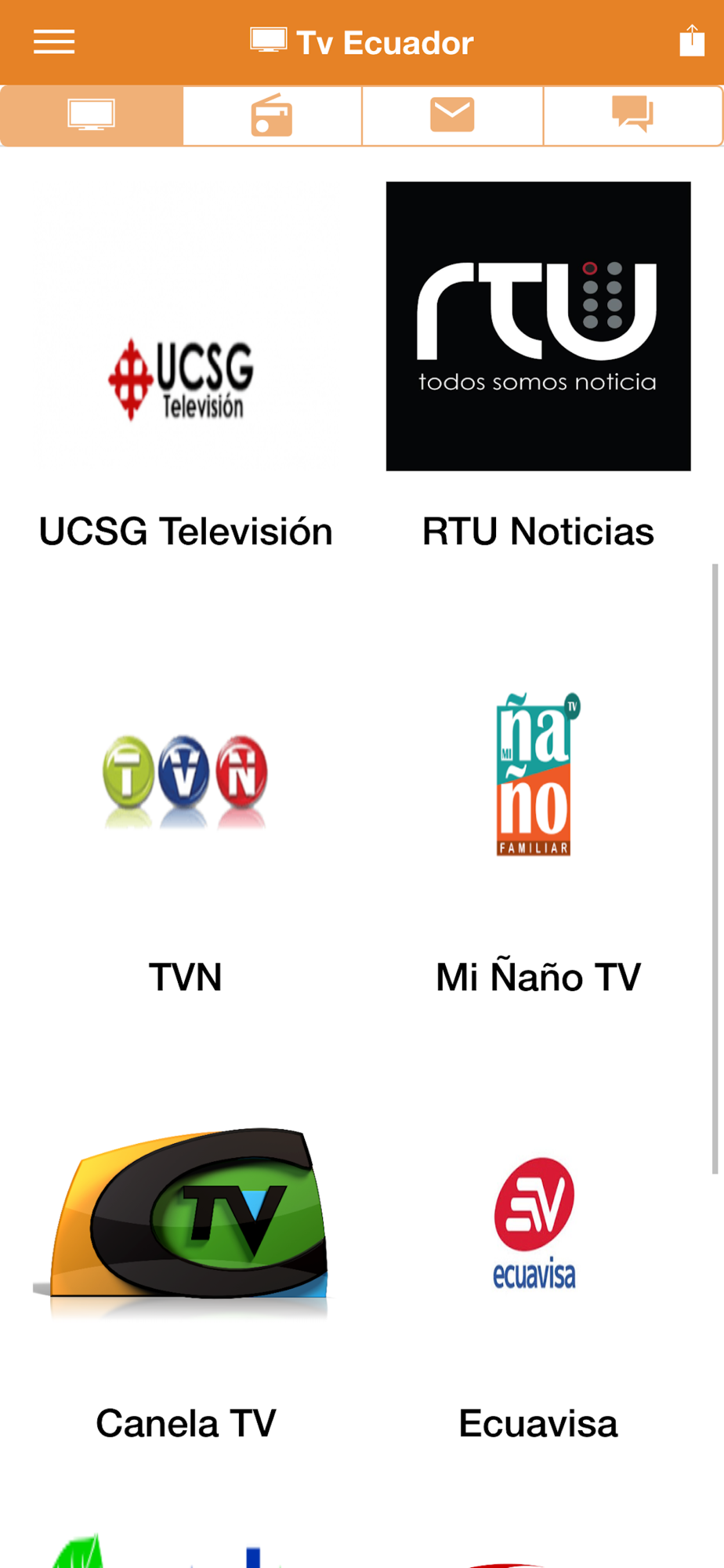Screen dimensions: 724x1568
Task: Share the Tv Ecuador app
Action: (x=691, y=41)
